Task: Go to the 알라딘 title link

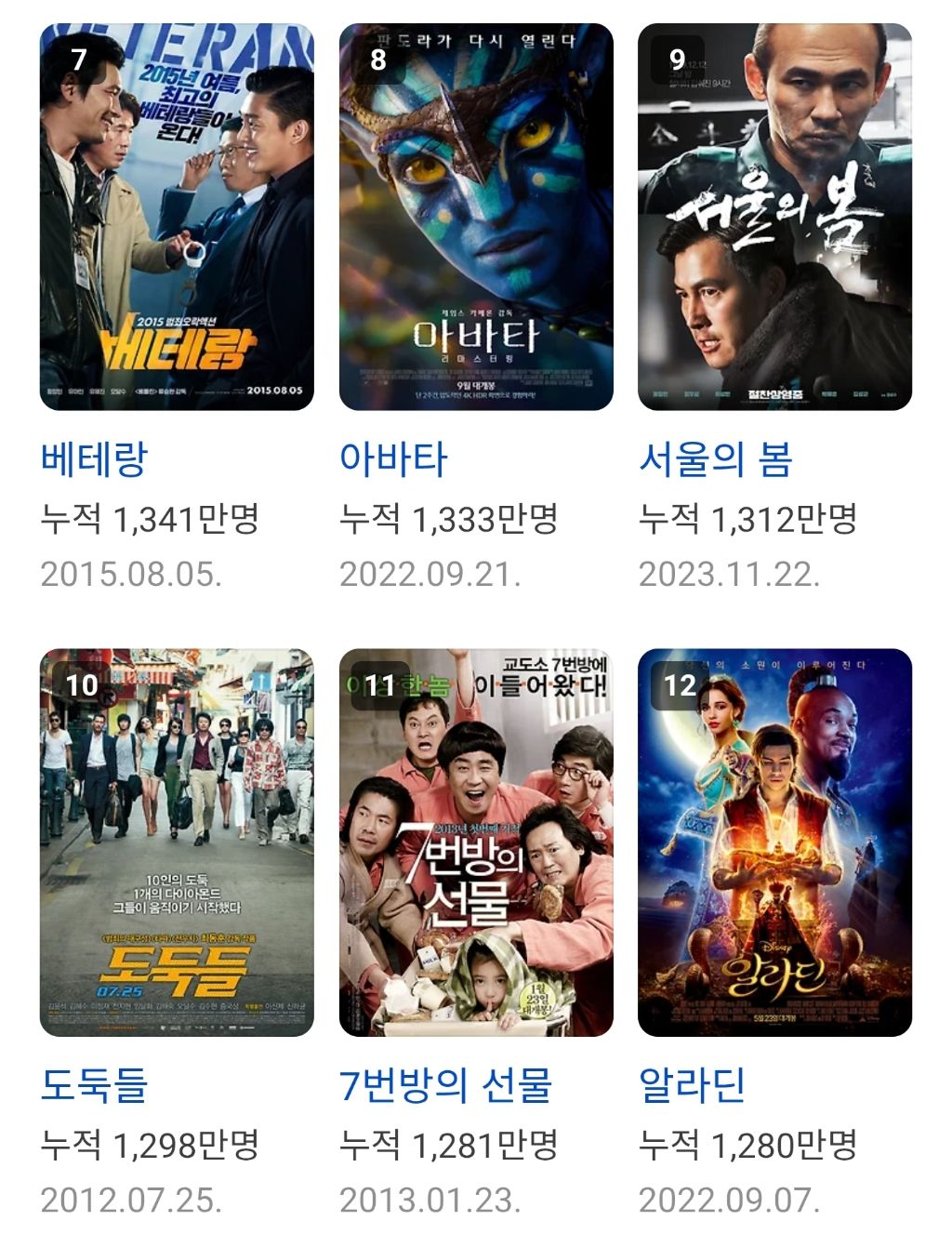Action: tap(692, 1085)
